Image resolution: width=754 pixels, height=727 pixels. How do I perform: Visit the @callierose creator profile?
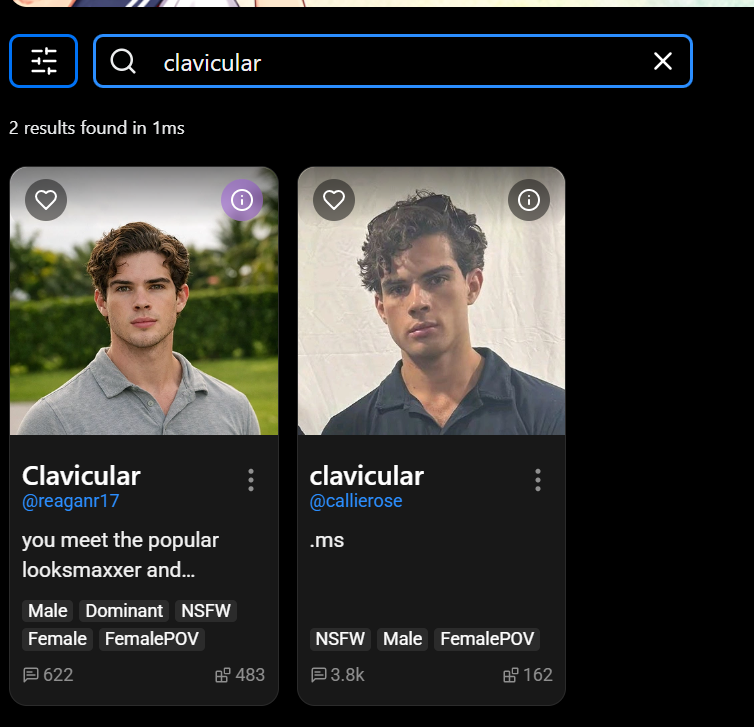click(x=356, y=501)
